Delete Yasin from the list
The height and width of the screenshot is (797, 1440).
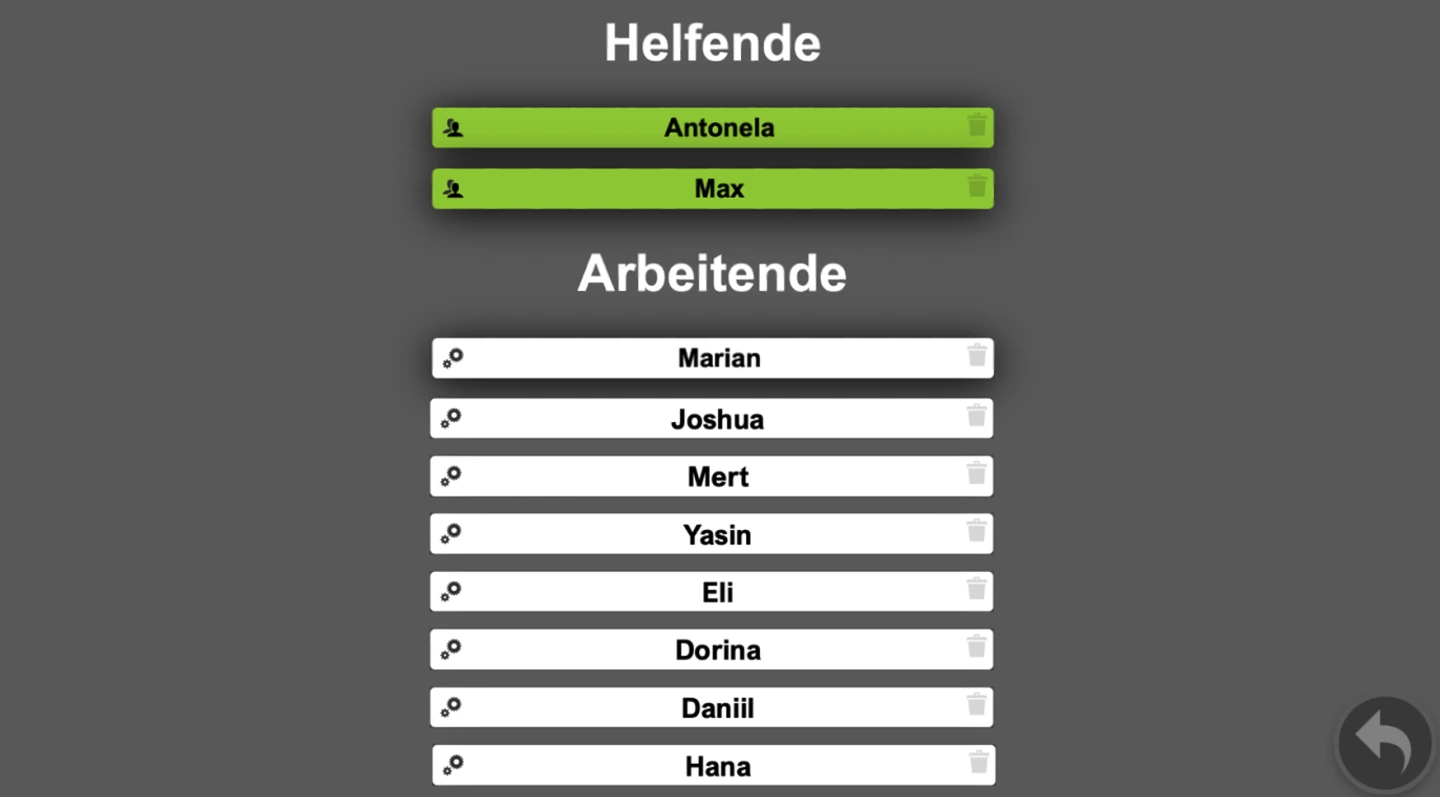tap(976, 532)
